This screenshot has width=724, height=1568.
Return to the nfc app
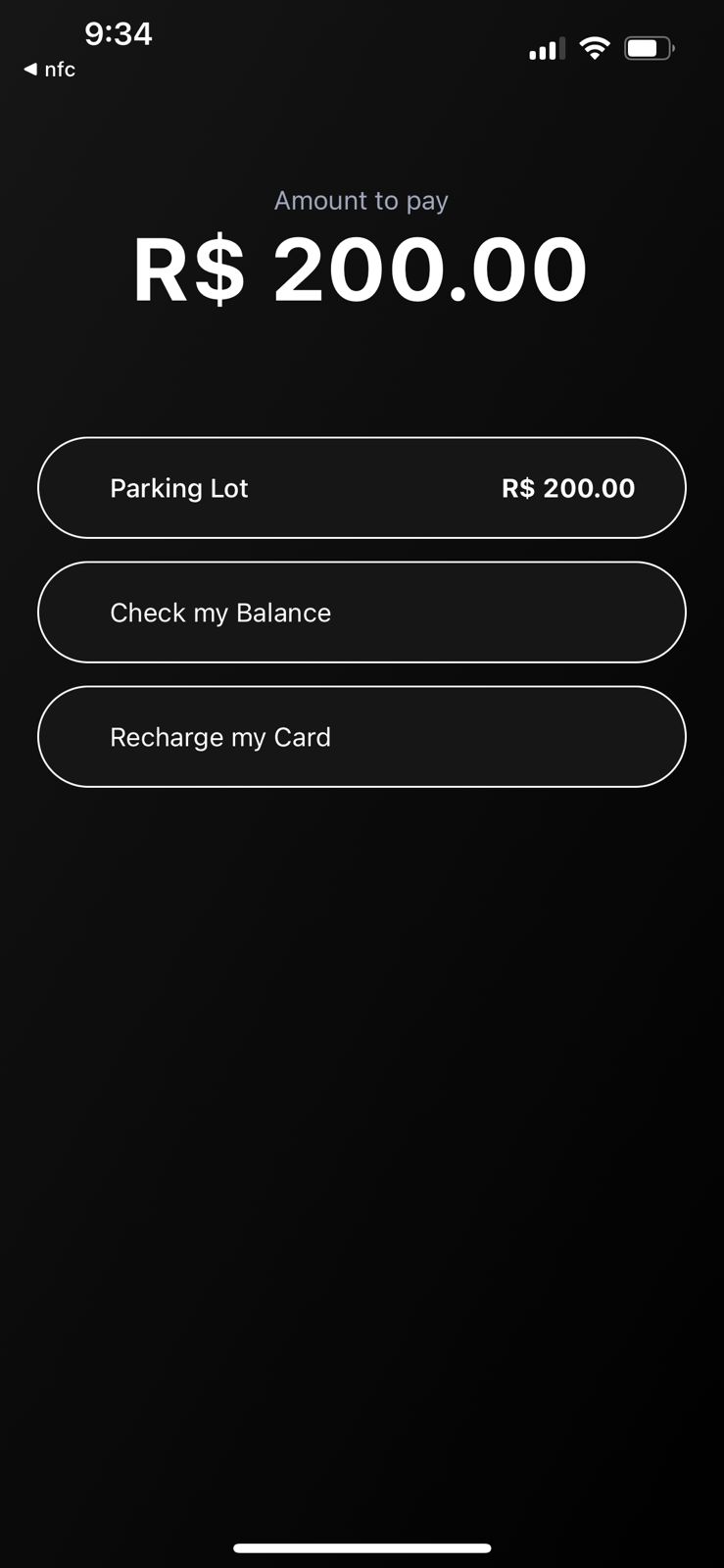[49, 70]
